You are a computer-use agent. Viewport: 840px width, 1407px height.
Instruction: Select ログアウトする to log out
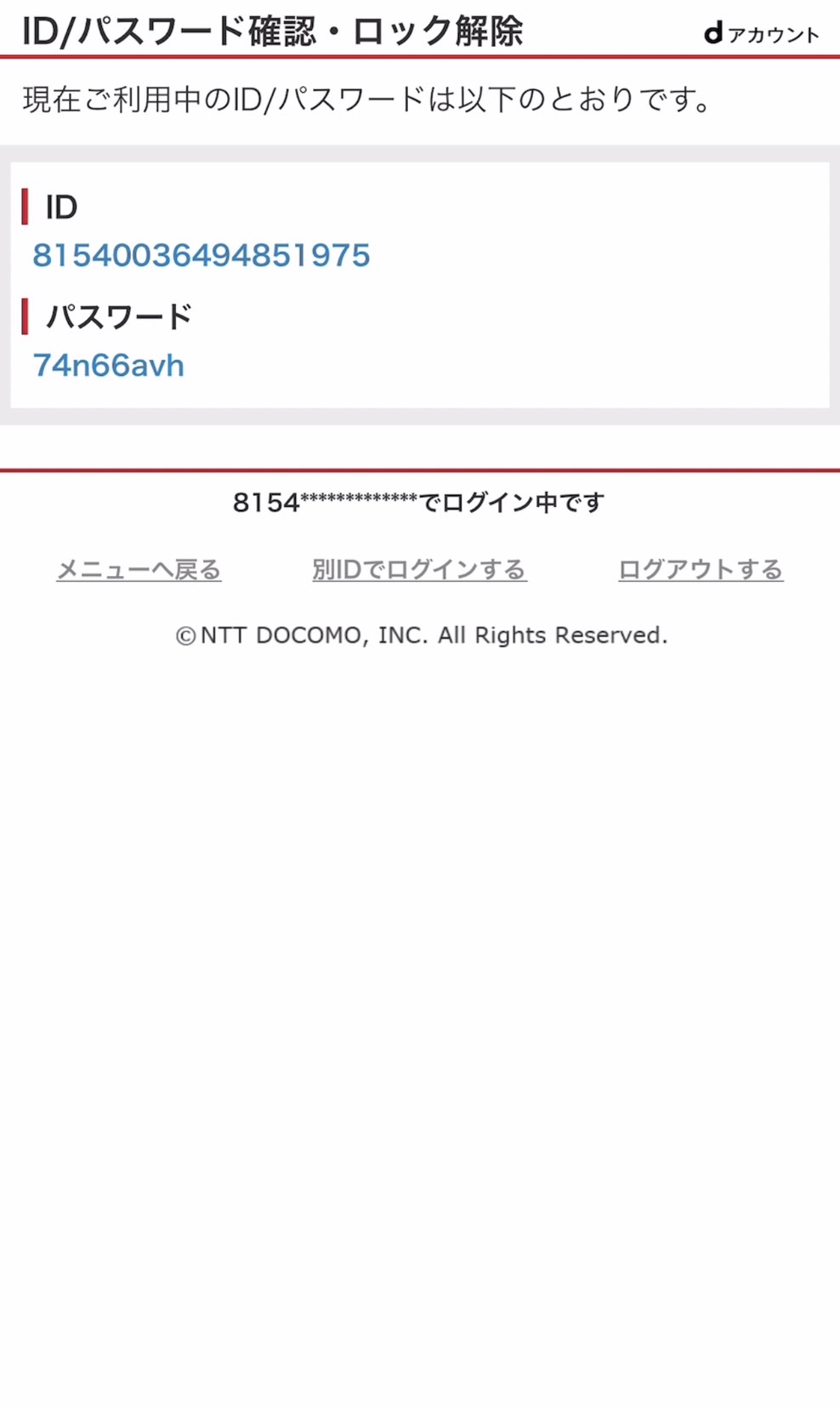700,569
